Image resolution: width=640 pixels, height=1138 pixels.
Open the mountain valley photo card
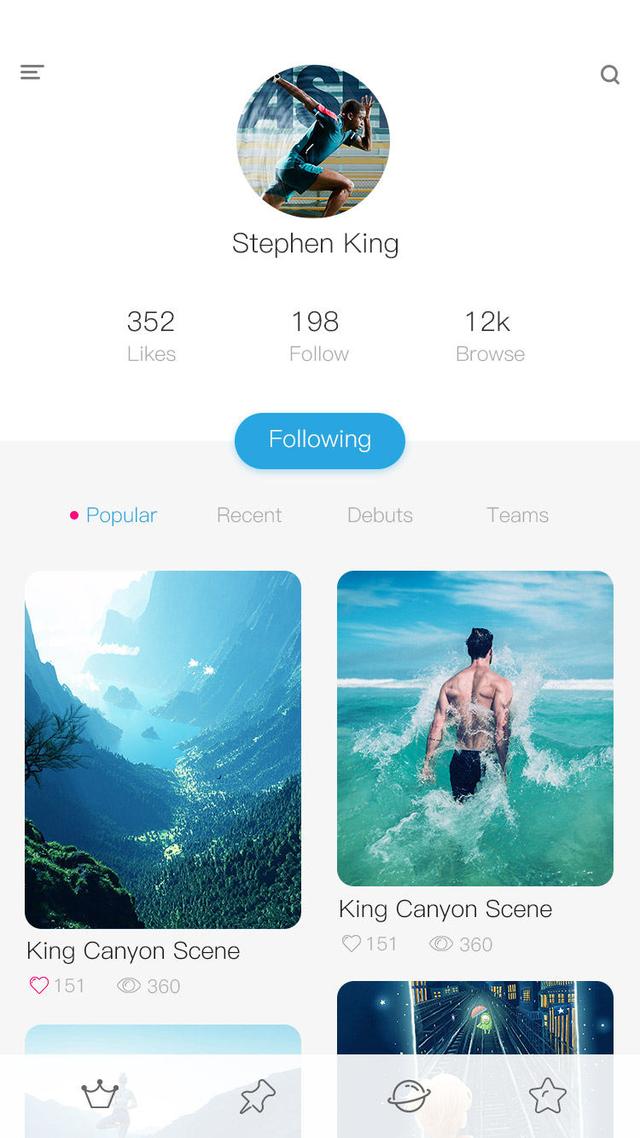(x=163, y=750)
